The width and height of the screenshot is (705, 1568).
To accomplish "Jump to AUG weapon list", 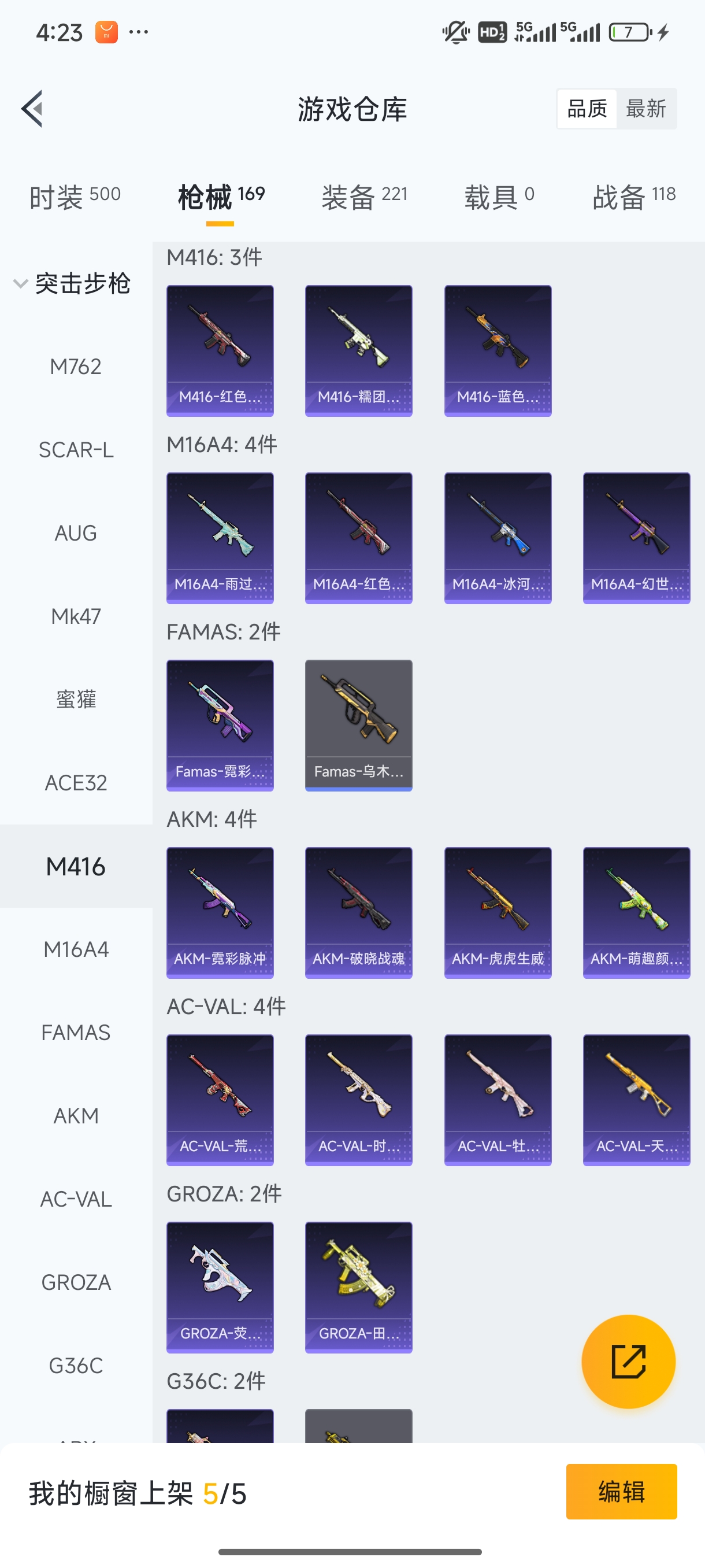I will 76,534.
